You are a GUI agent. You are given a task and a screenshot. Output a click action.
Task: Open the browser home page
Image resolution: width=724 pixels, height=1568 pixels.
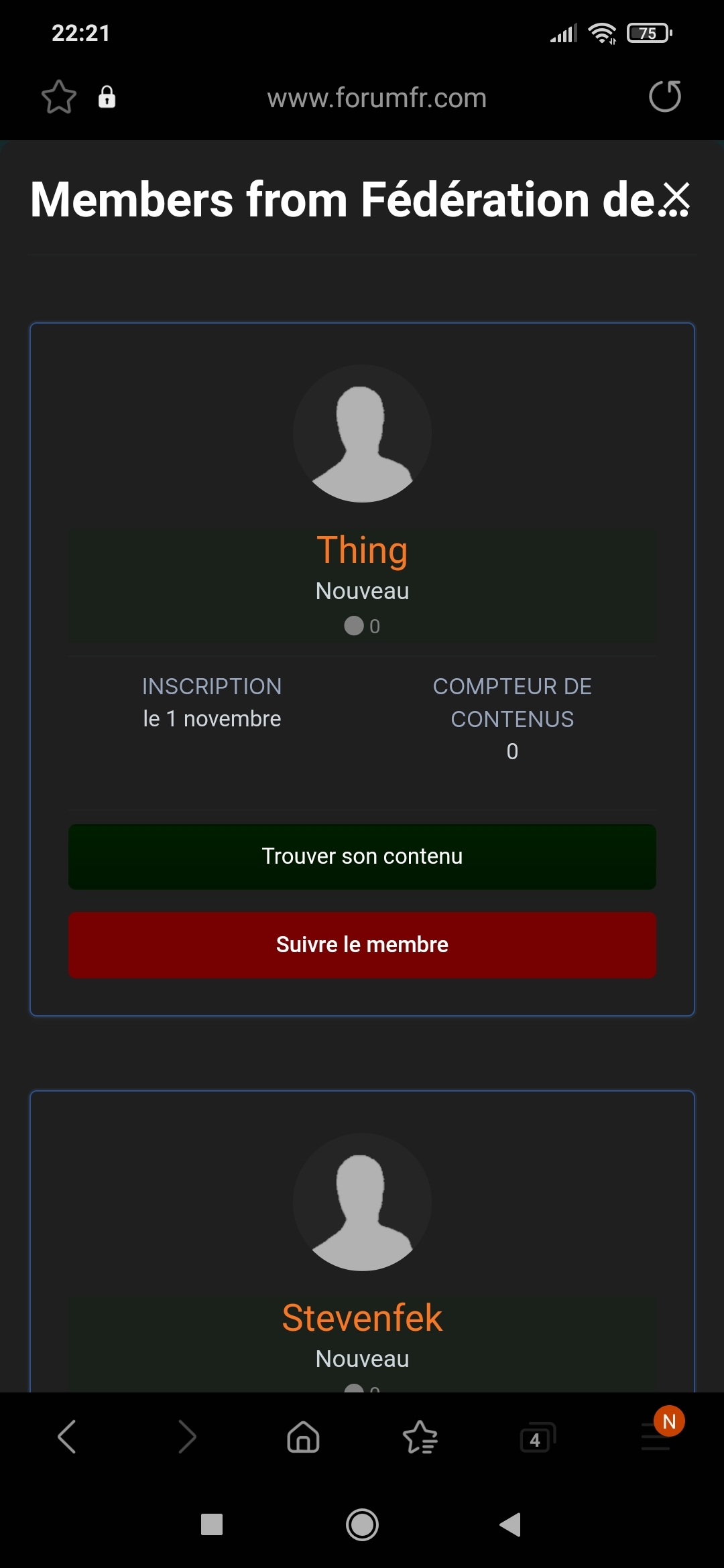pos(304,1437)
